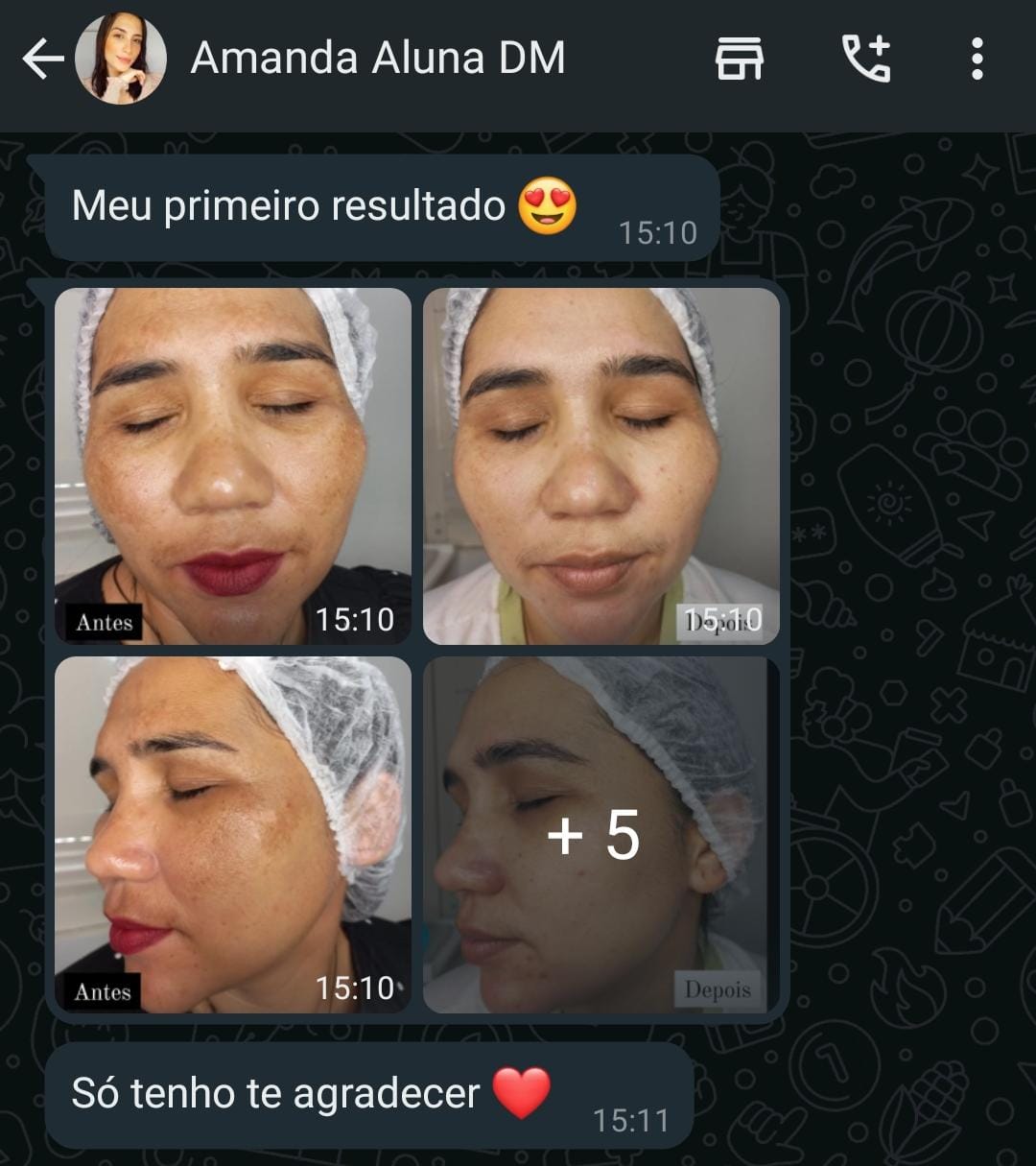The height and width of the screenshot is (1166, 1036).
Task: View Amanda Aluna DM contact info
Action: [378, 59]
